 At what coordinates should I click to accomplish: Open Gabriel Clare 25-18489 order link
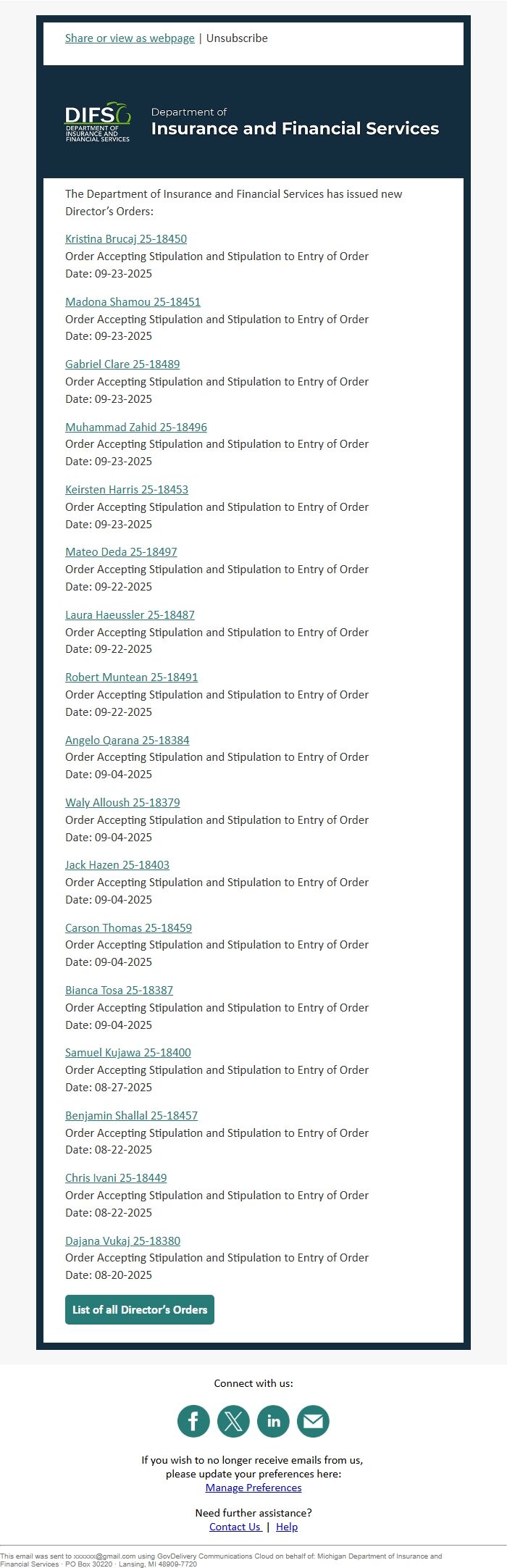click(x=122, y=364)
